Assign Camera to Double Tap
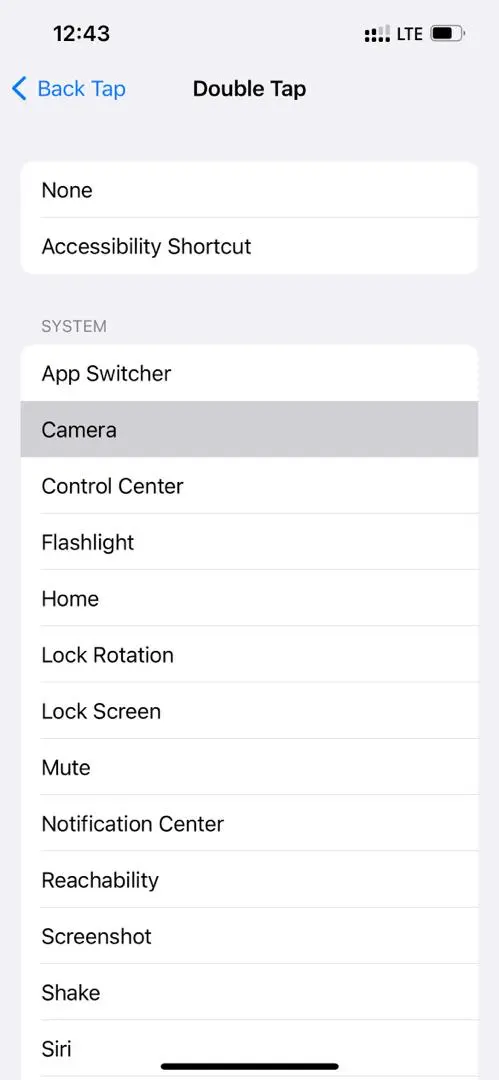499x1080 pixels. click(250, 430)
